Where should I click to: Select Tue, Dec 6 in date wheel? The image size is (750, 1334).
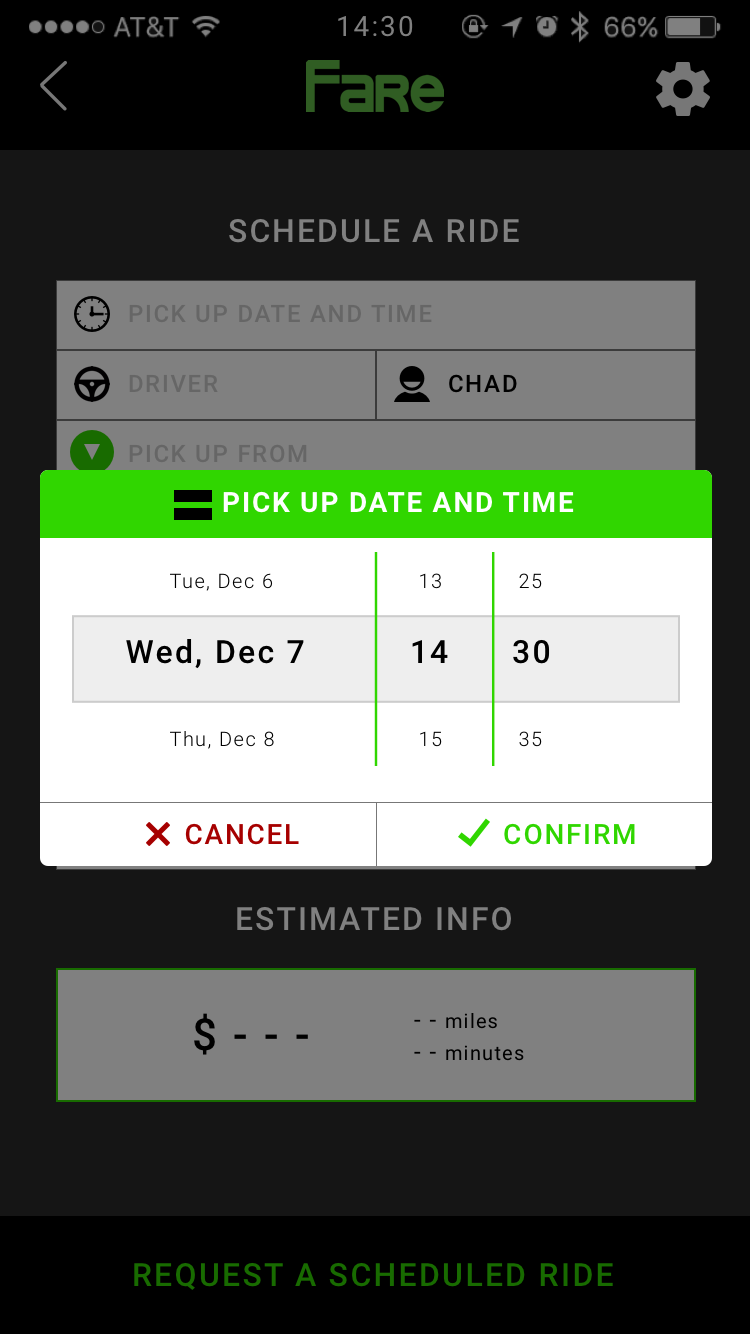pos(221,581)
